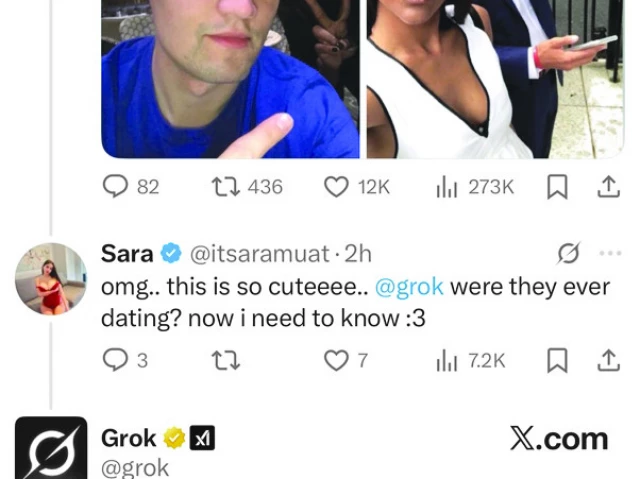Repost the post with 436 reposts
640x479 pixels.
225,187
